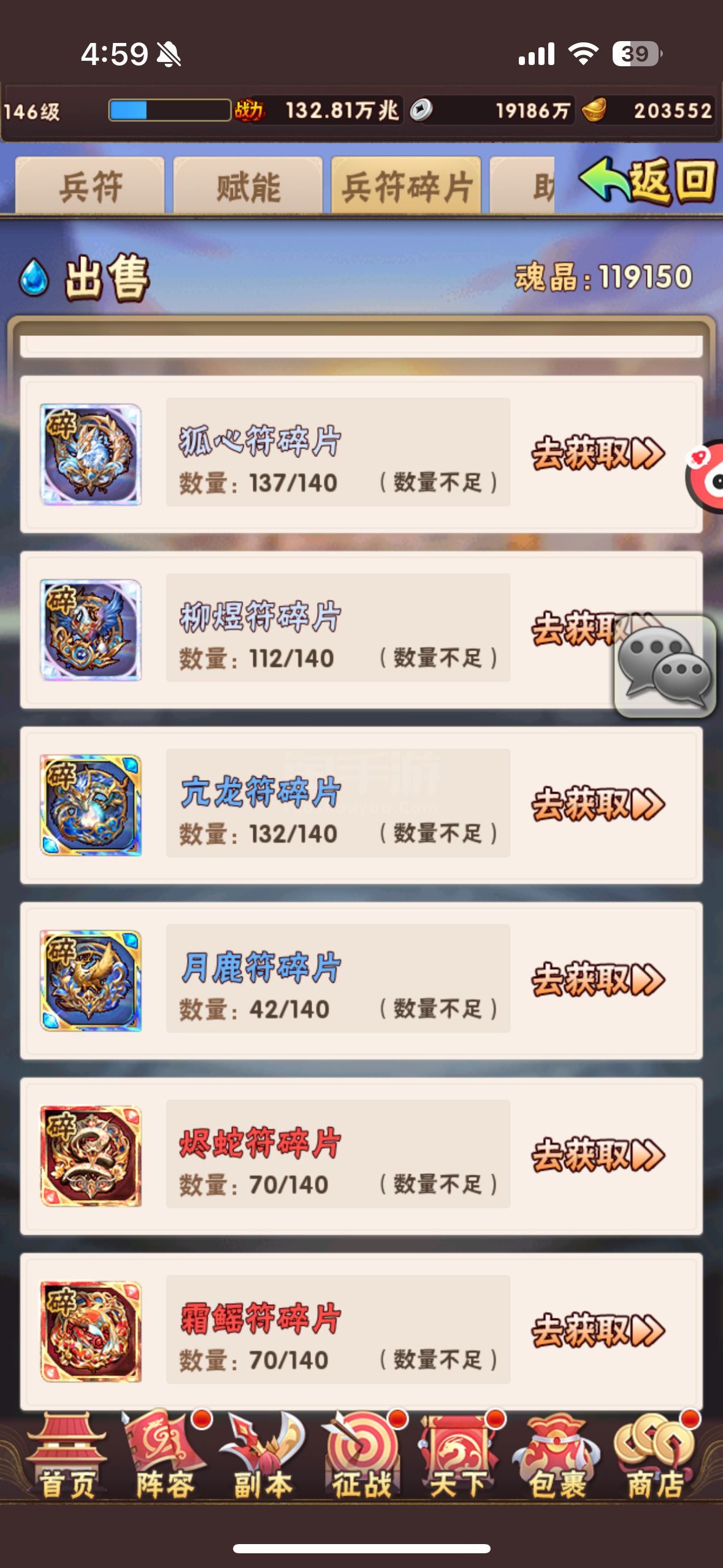Open the 征战 section

[x=362, y=1456]
